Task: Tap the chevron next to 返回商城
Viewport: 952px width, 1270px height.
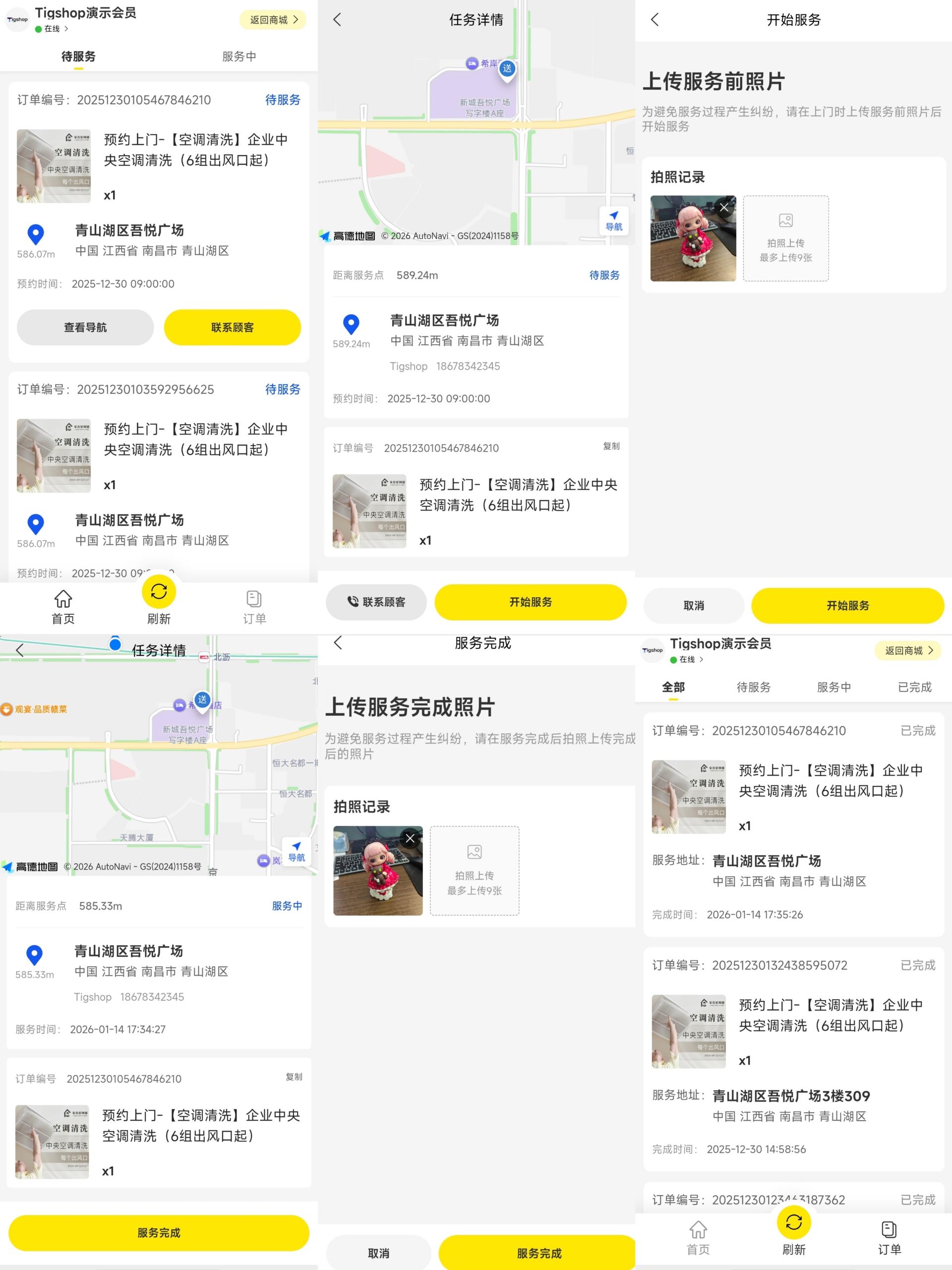Action: pyautogui.click(x=296, y=19)
